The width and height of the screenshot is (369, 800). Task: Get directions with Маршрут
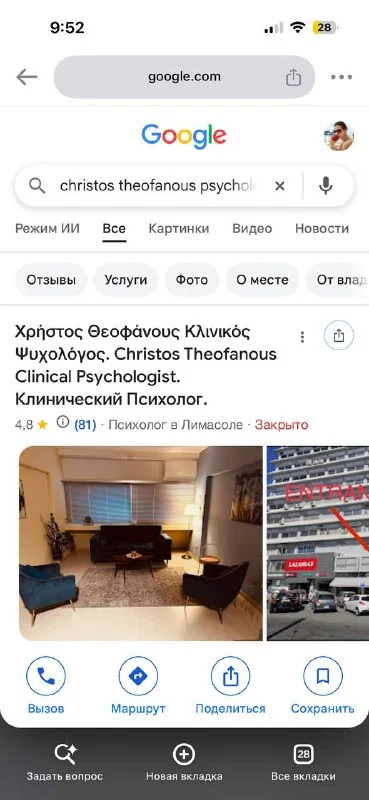(x=138, y=685)
